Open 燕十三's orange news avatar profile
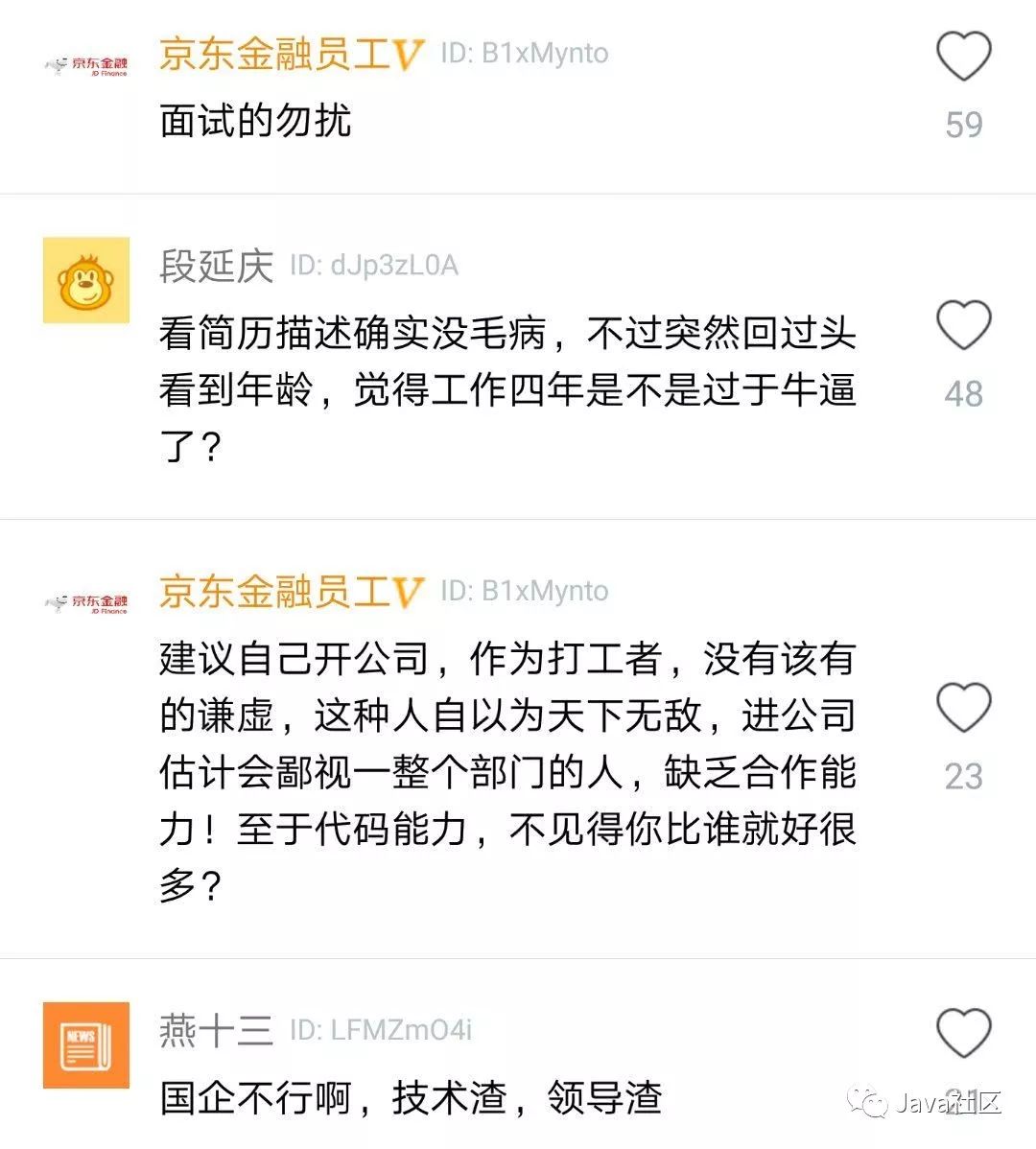1036x1149 pixels. (x=86, y=1045)
